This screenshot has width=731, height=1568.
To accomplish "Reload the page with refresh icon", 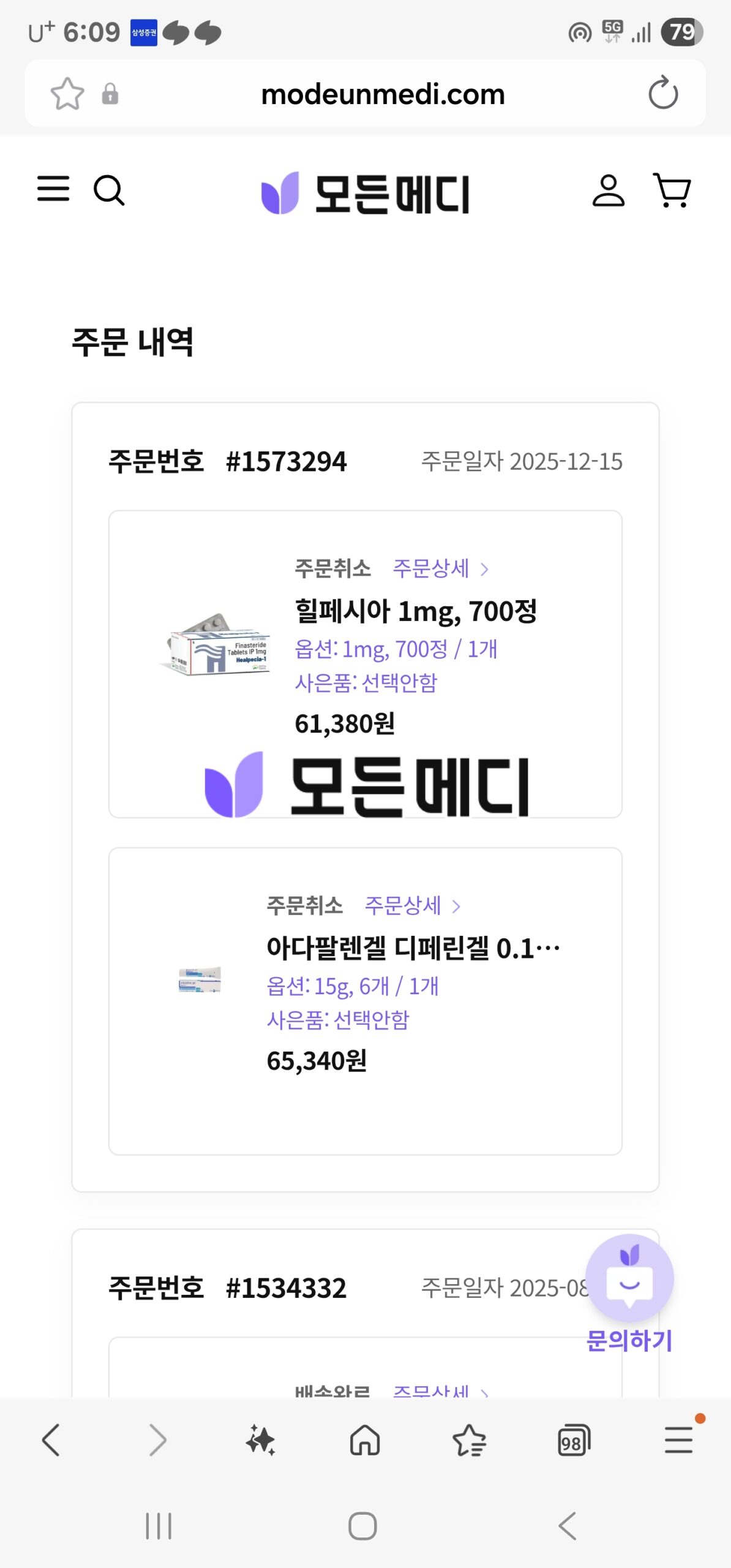I will pos(662,94).
